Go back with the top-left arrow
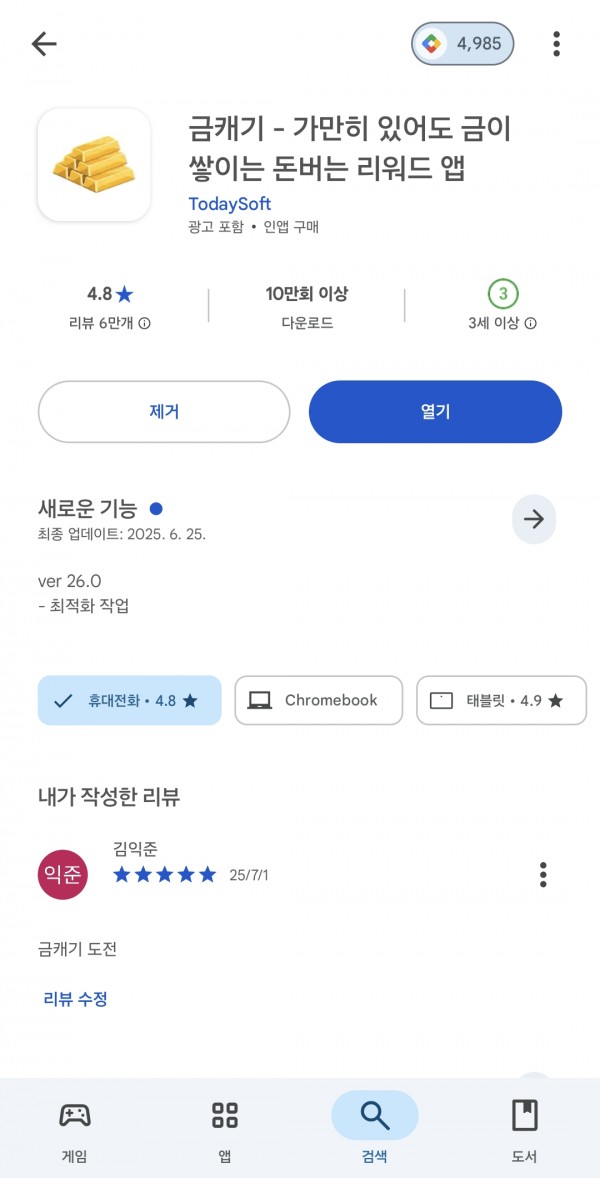The width and height of the screenshot is (600, 1178). pos(44,44)
